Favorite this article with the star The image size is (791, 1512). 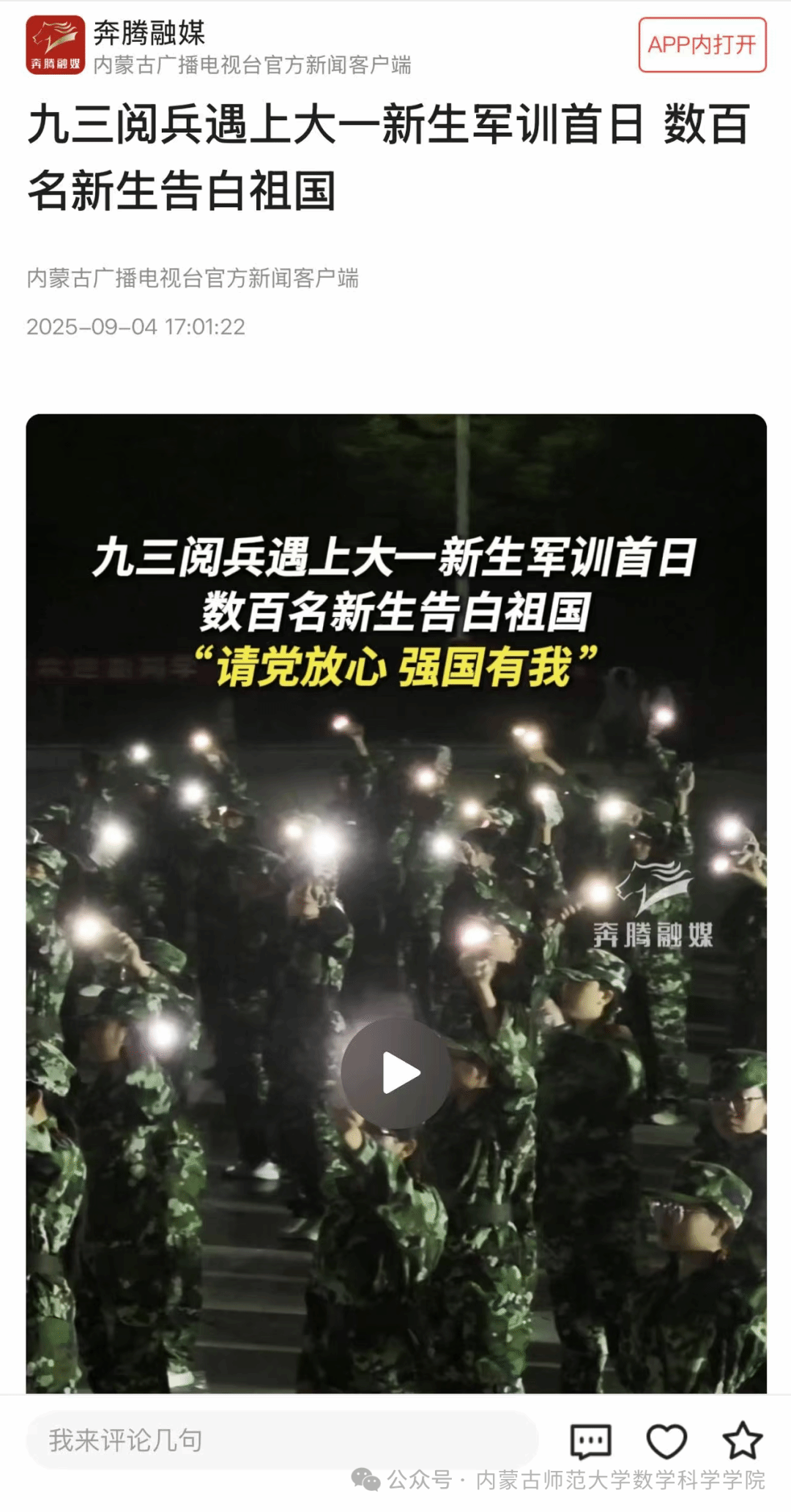pyautogui.click(x=742, y=1440)
